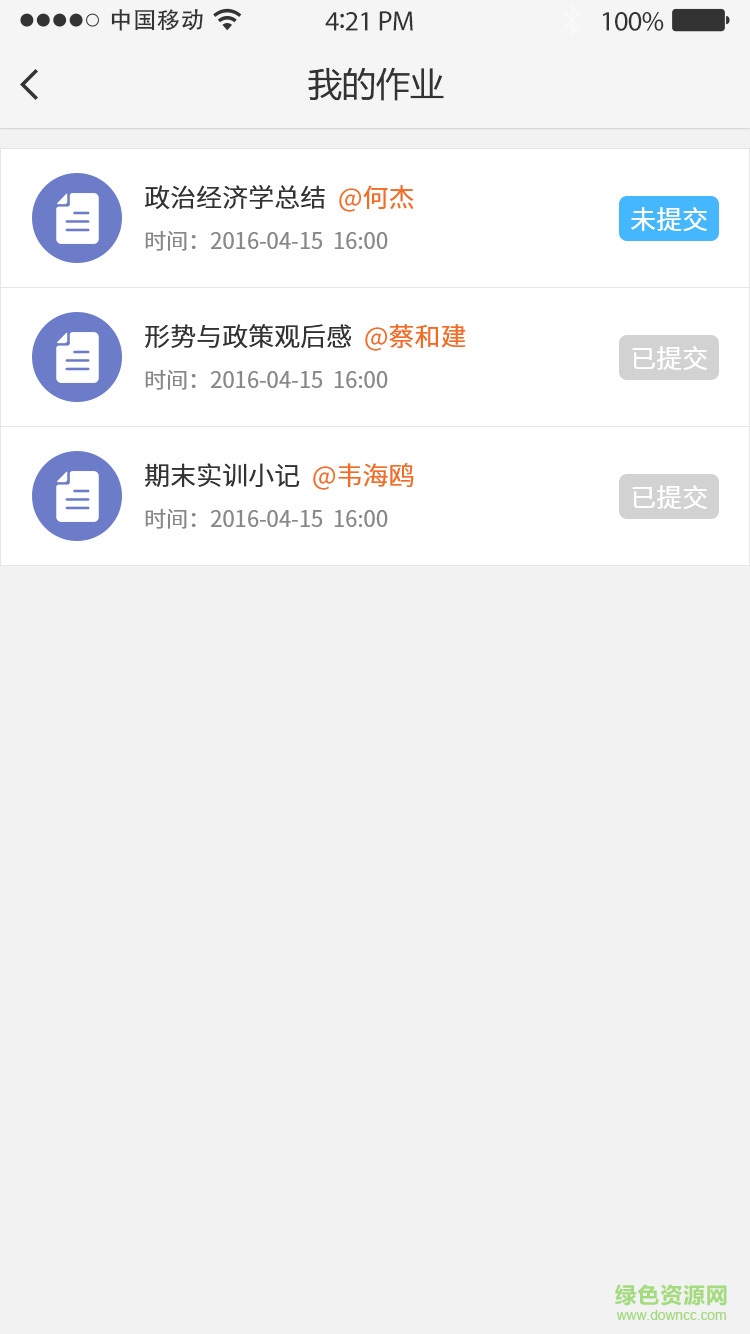Image resolution: width=750 pixels, height=1334 pixels.
Task: Tap the Bluetooth icon in status bar
Action: (x=573, y=20)
